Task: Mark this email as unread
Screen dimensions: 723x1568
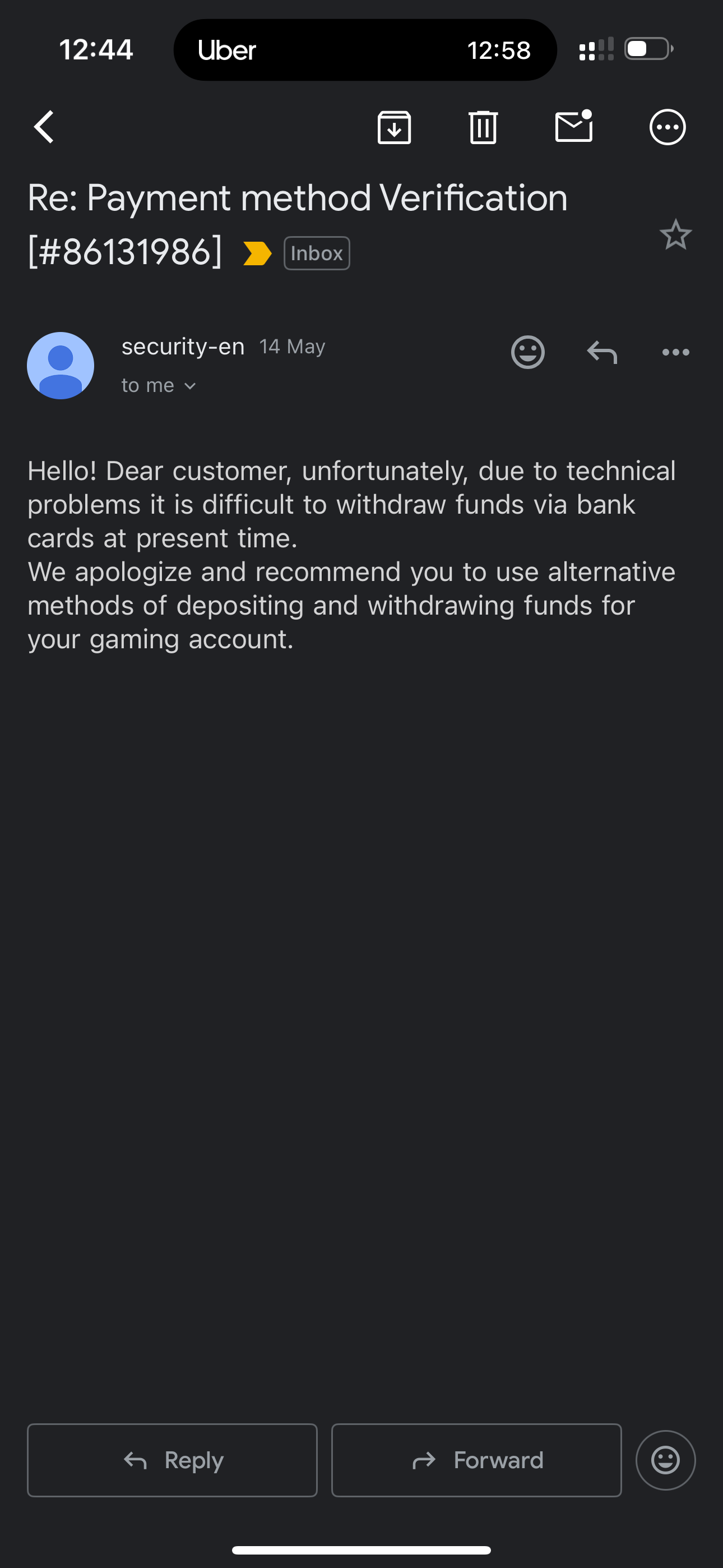Action: coord(574,127)
